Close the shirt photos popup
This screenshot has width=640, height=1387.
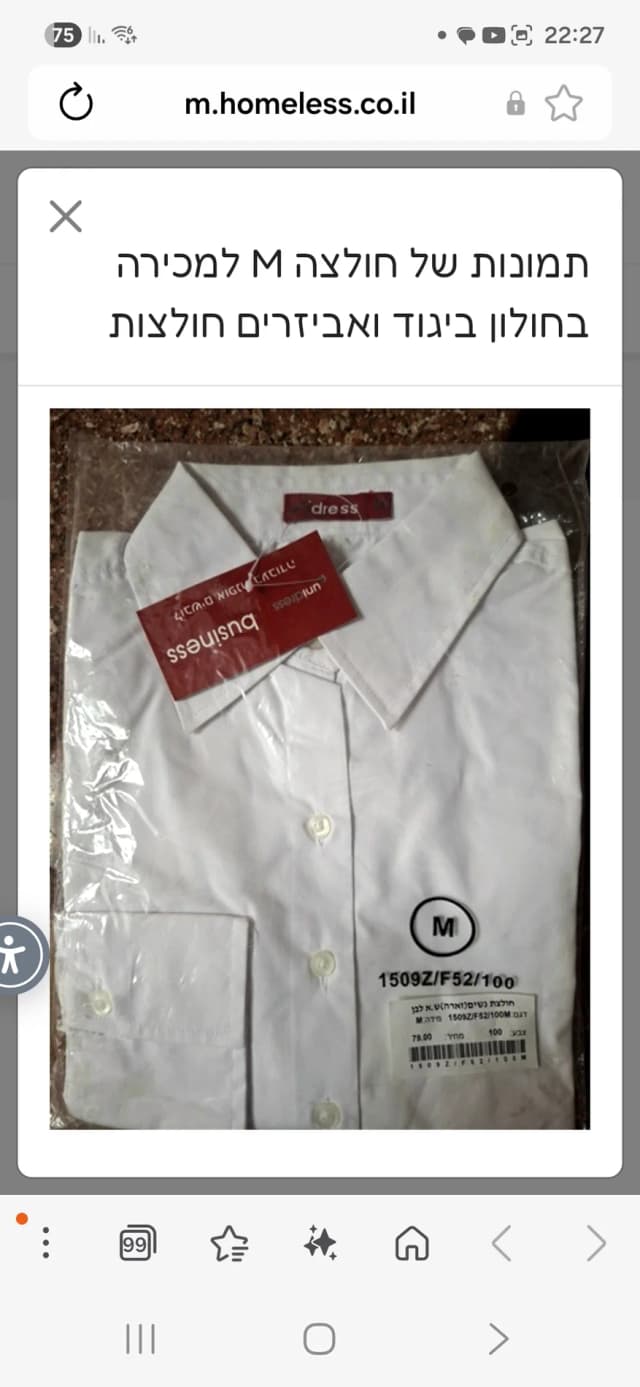coord(66,216)
